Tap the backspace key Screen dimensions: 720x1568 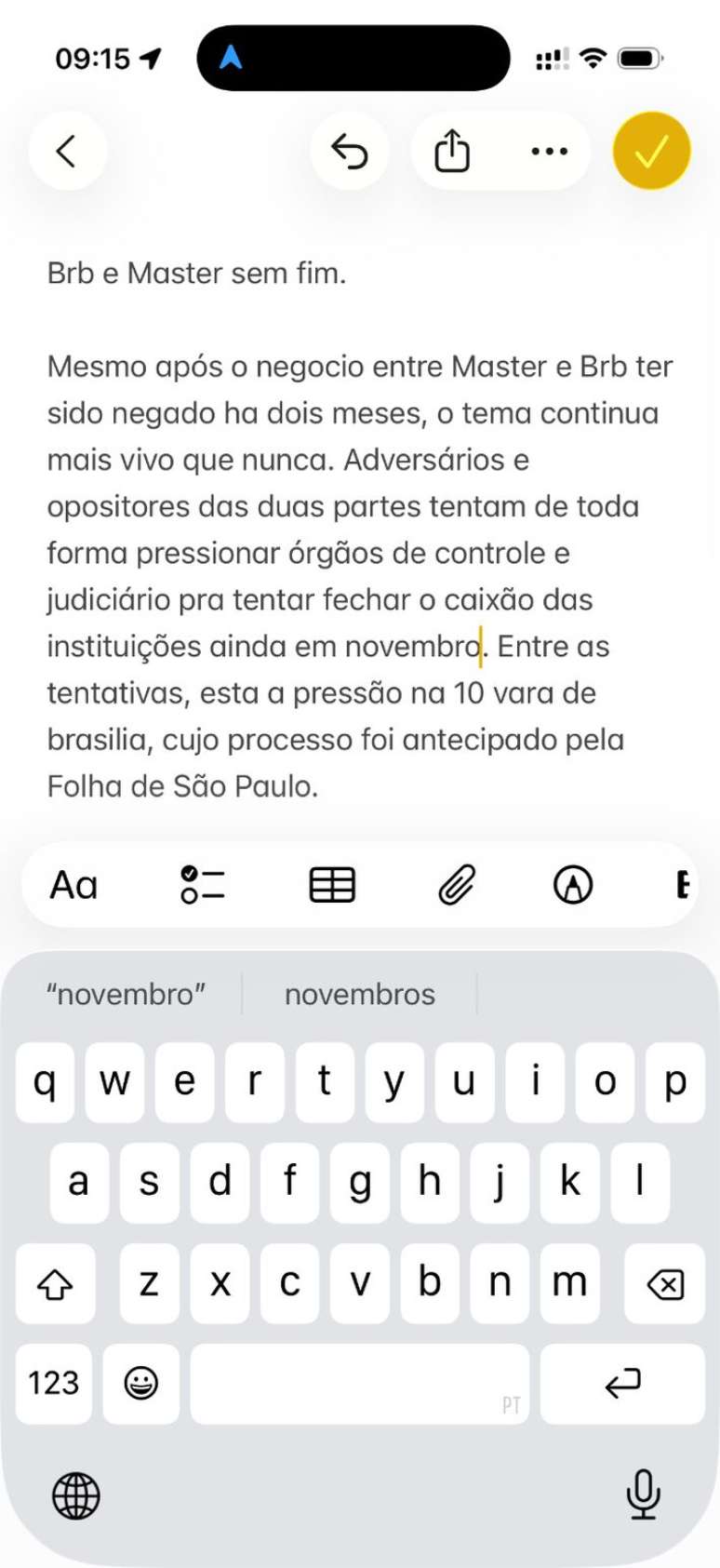(x=665, y=1282)
